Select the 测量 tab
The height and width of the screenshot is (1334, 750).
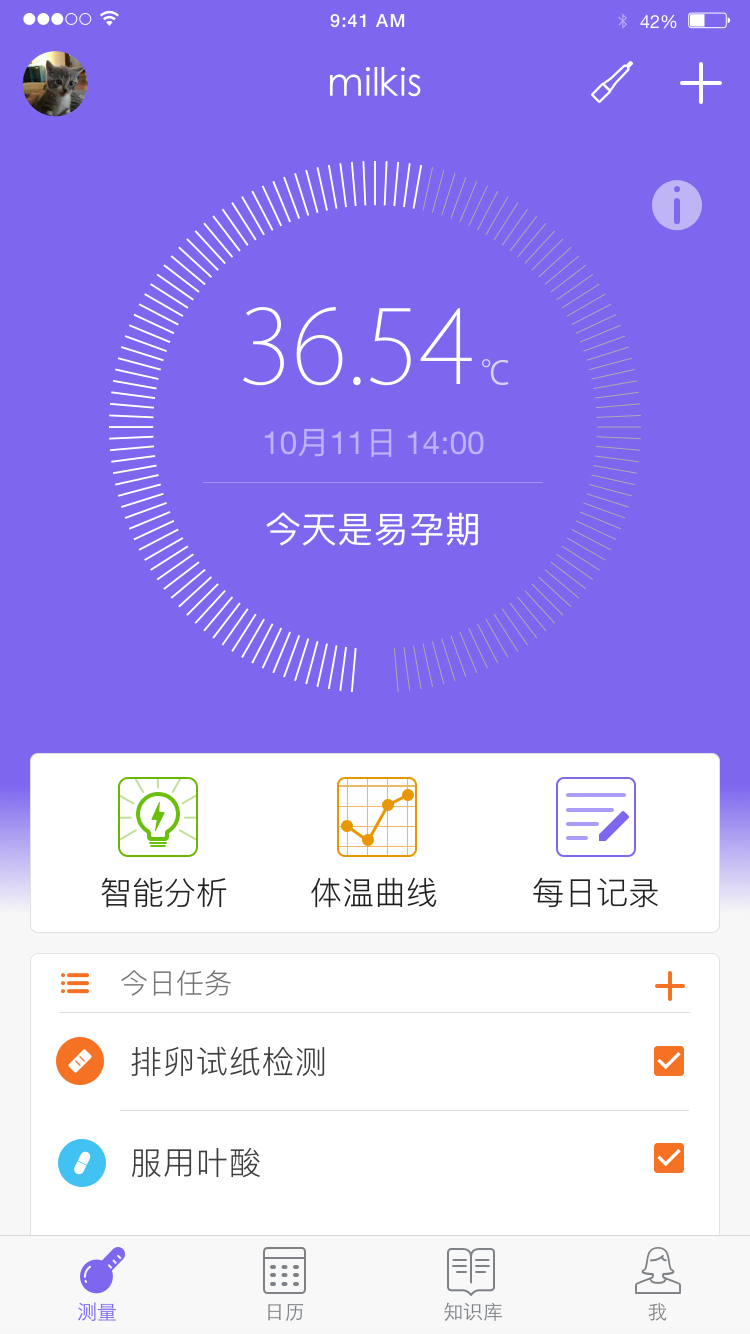[x=98, y=1285]
